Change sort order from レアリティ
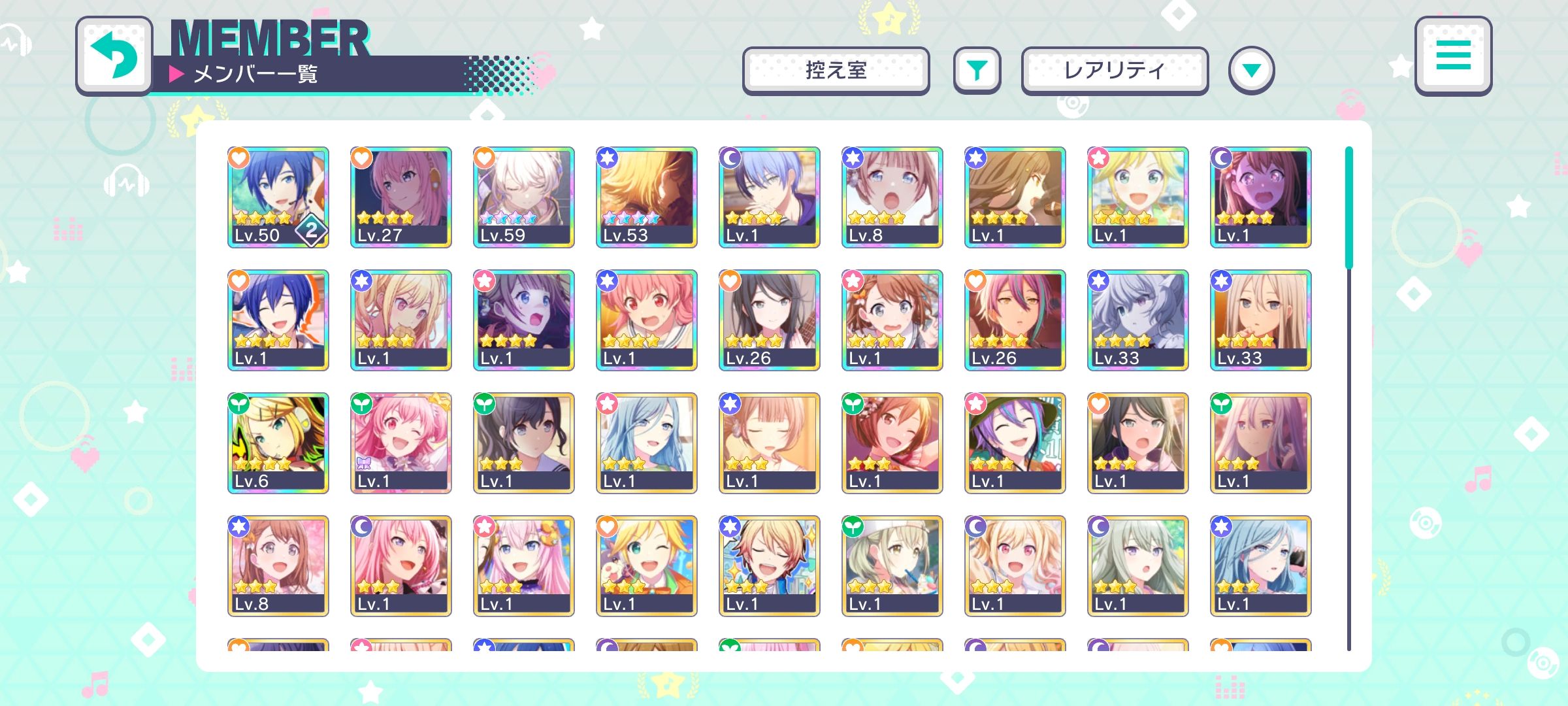The image size is (1568, 706). (1114, 71)
